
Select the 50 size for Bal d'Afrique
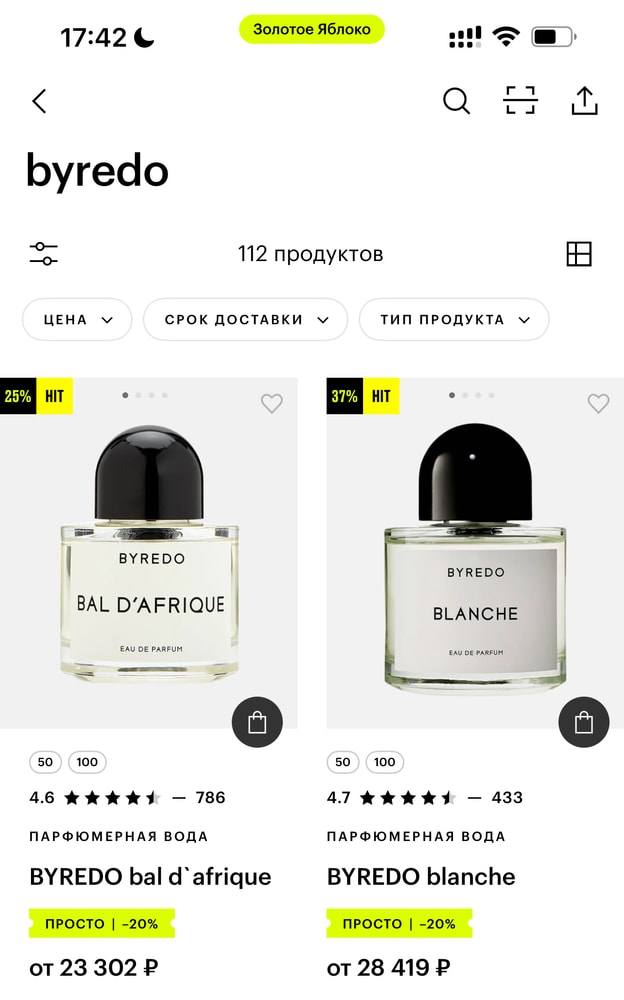pyautogui.click(x=45, y=762)
